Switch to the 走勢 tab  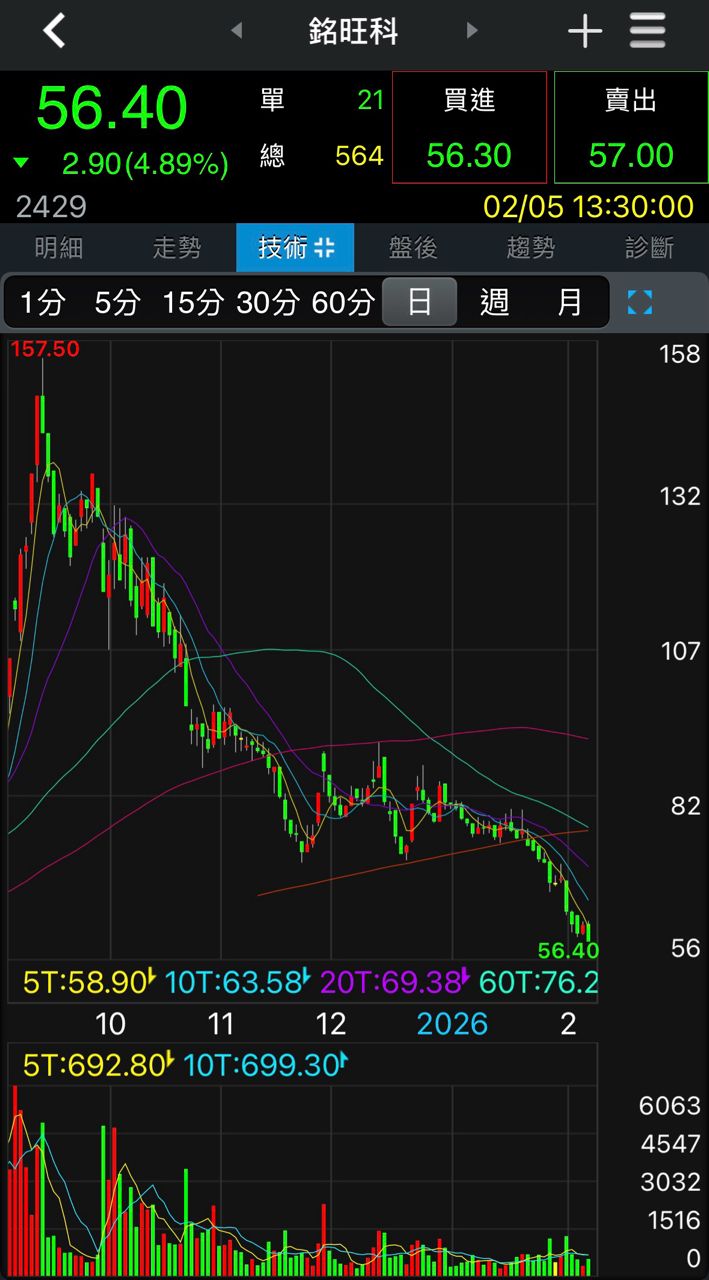coord(177,248)
